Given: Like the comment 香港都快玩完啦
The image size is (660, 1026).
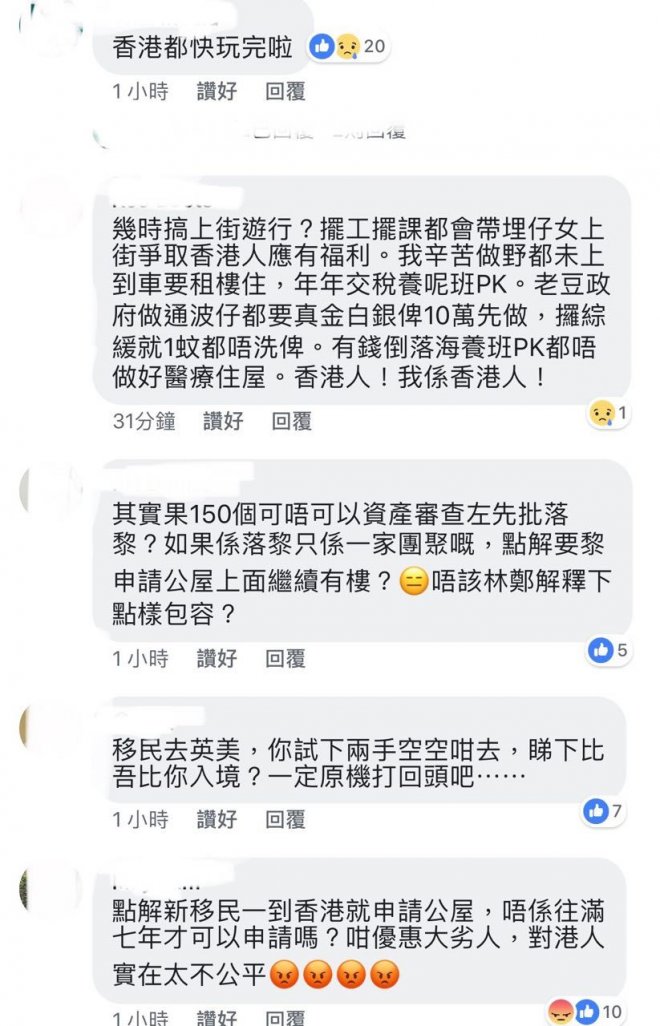Looking at the screenshot, I should pos(217,92).
